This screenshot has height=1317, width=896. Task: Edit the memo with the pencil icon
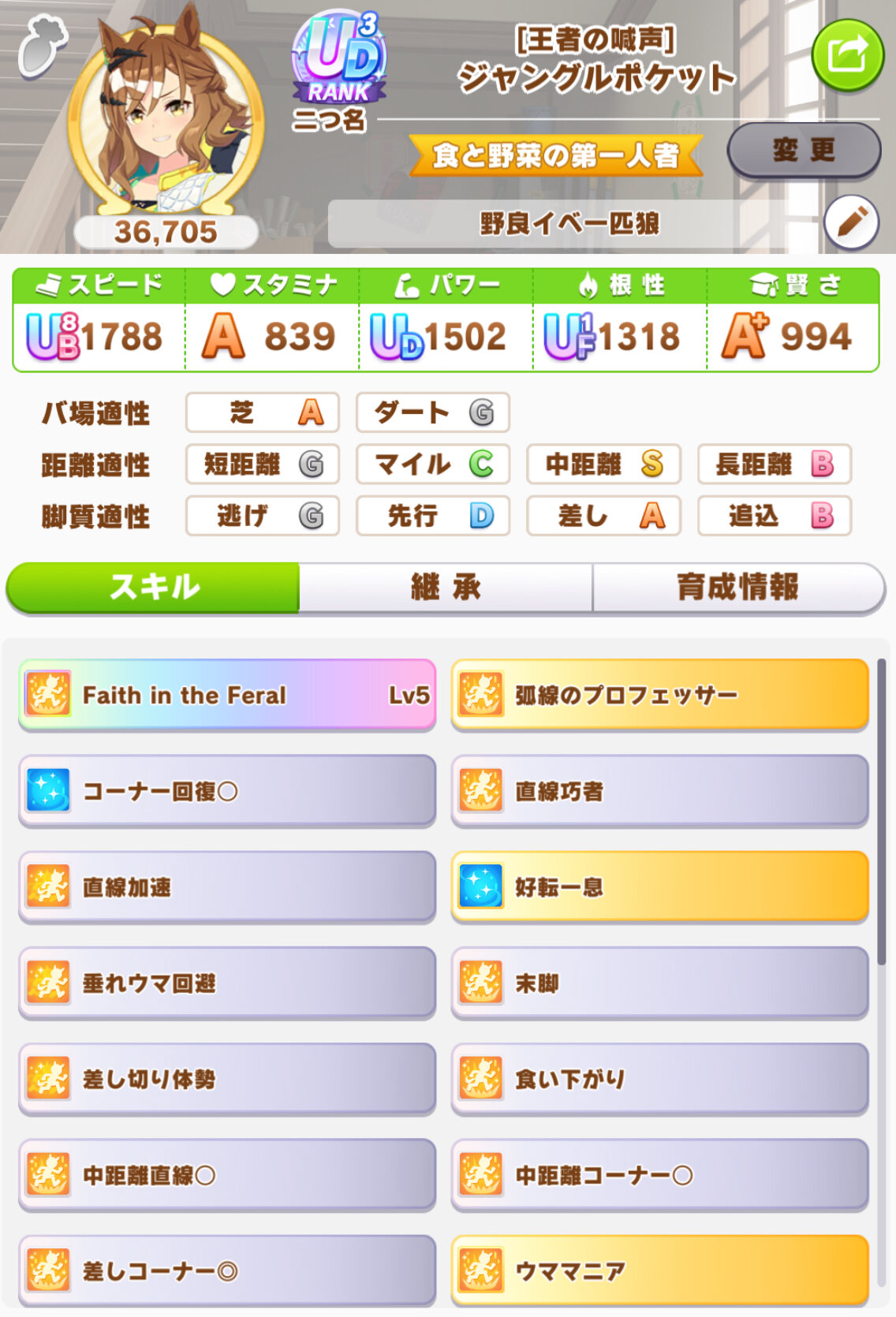point(851,223)
